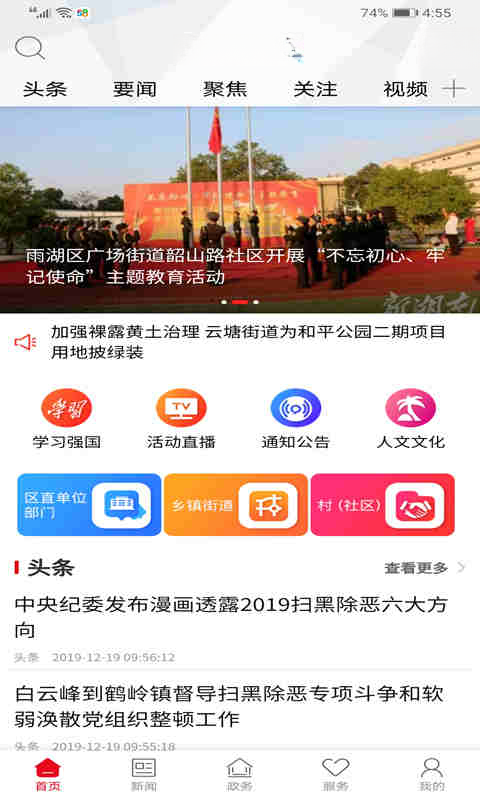
Task: Switch to the 新闻 bottom tab
Action: pos(144,774)
